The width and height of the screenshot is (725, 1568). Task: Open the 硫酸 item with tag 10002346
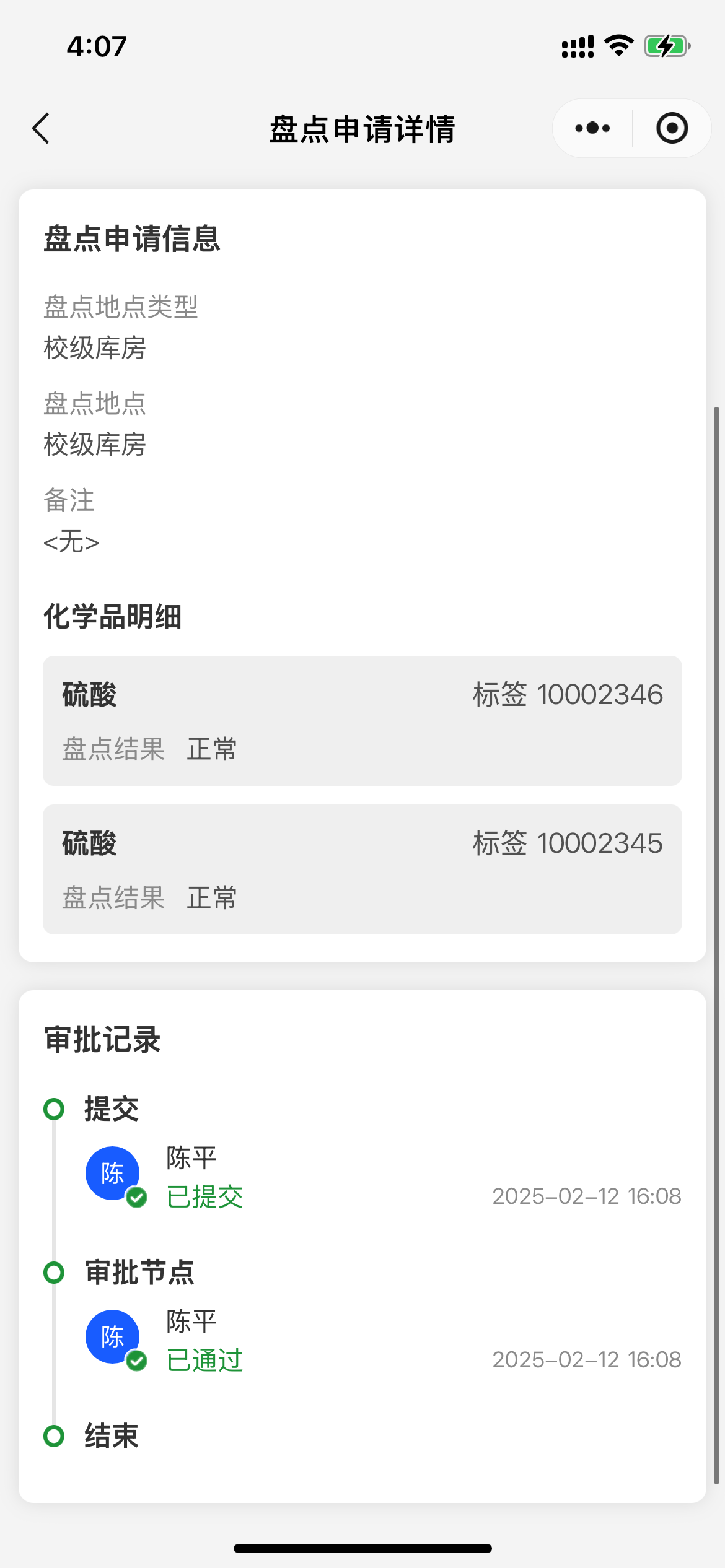pyautogui.click(x=362, y=721)
